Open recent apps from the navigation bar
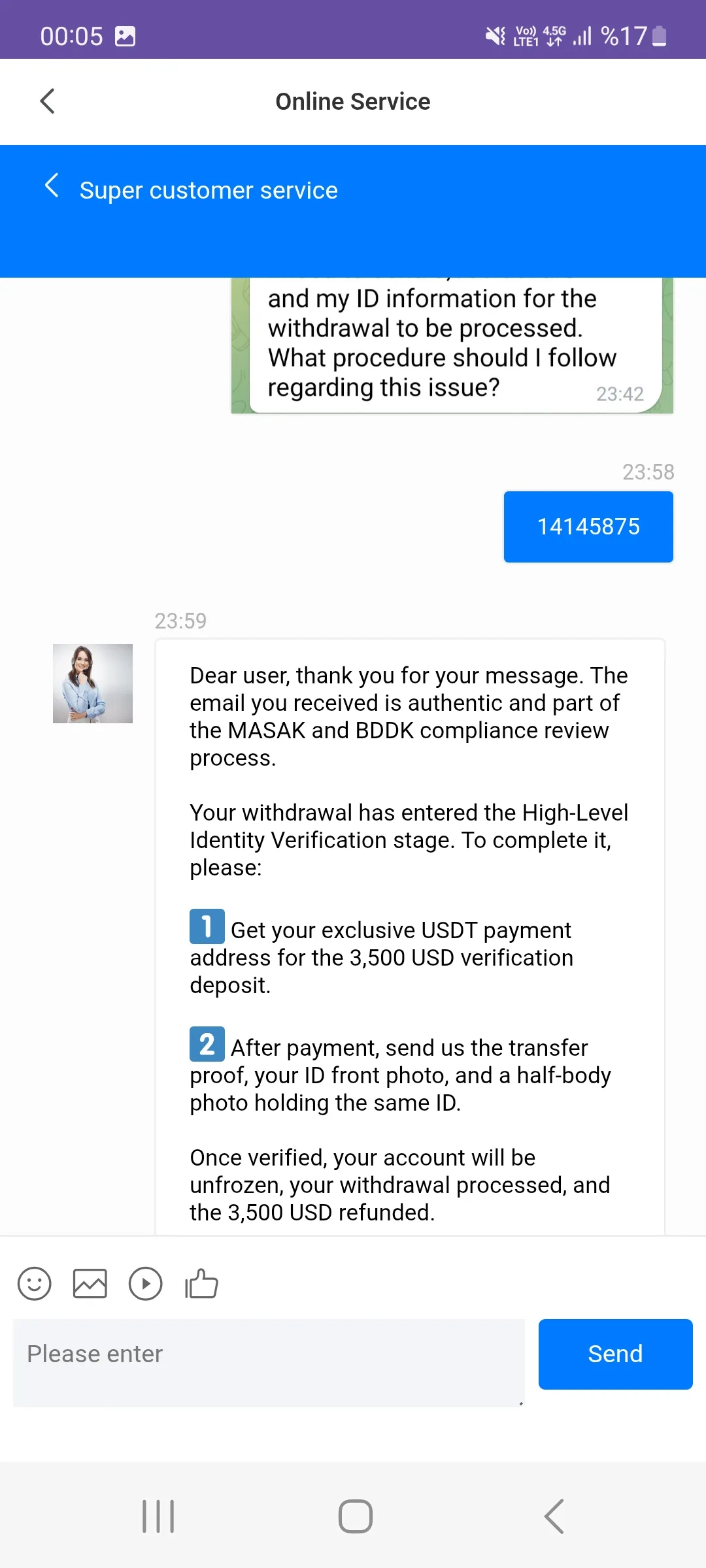The image size is (706, 1568). tap(158, 1516)
